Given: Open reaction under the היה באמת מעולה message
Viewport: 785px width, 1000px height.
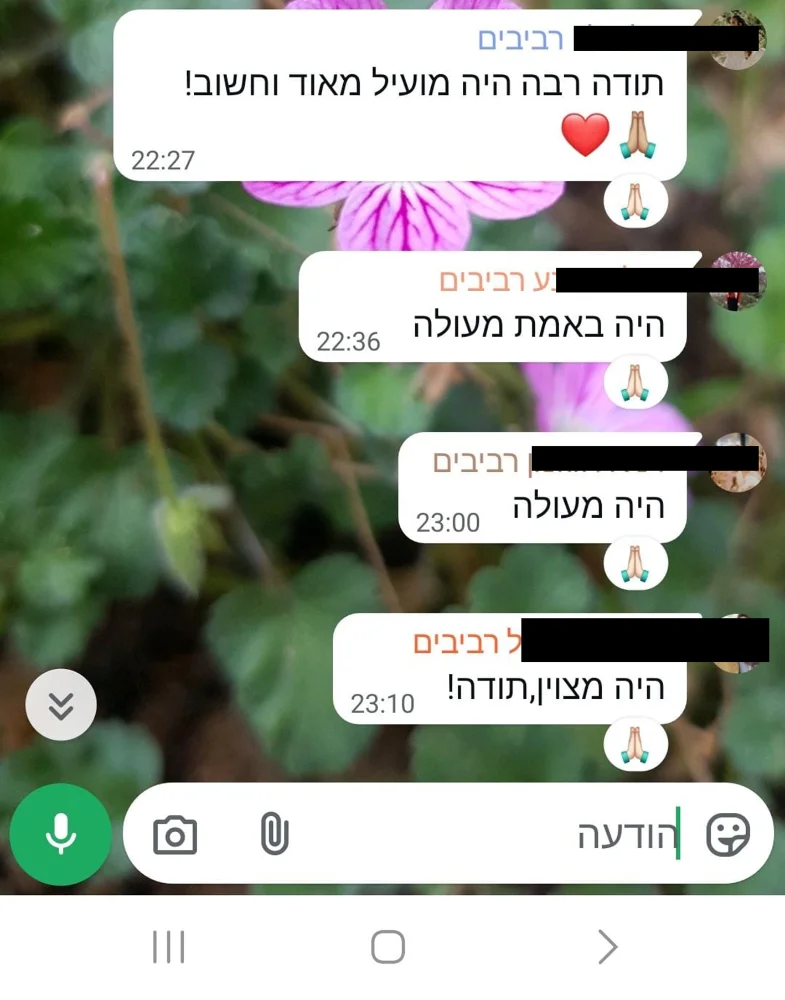Looking at the screenshot, I should pos(635,382).
